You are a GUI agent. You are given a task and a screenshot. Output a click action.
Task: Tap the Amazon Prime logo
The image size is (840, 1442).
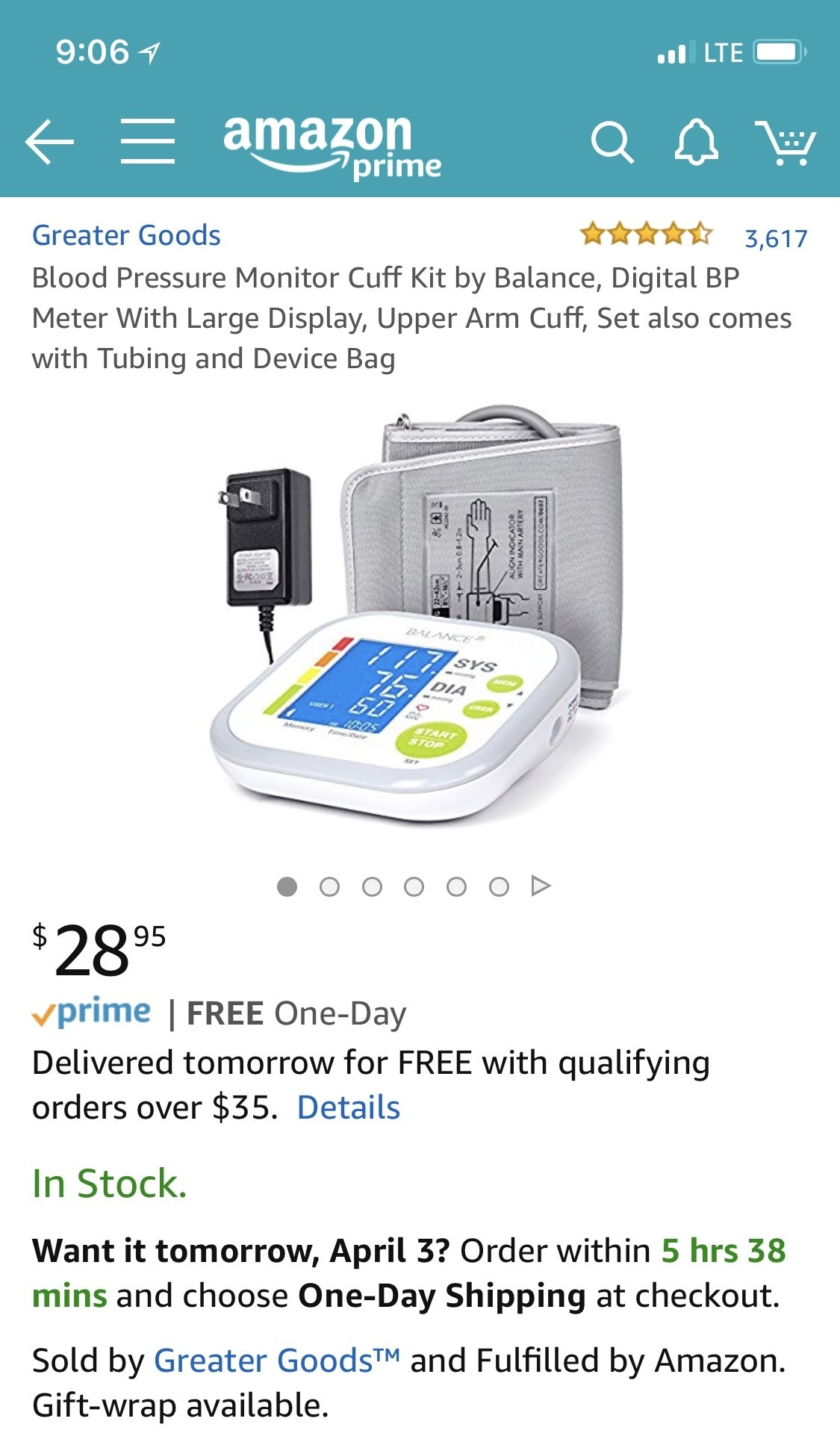(x=332, y=146)
